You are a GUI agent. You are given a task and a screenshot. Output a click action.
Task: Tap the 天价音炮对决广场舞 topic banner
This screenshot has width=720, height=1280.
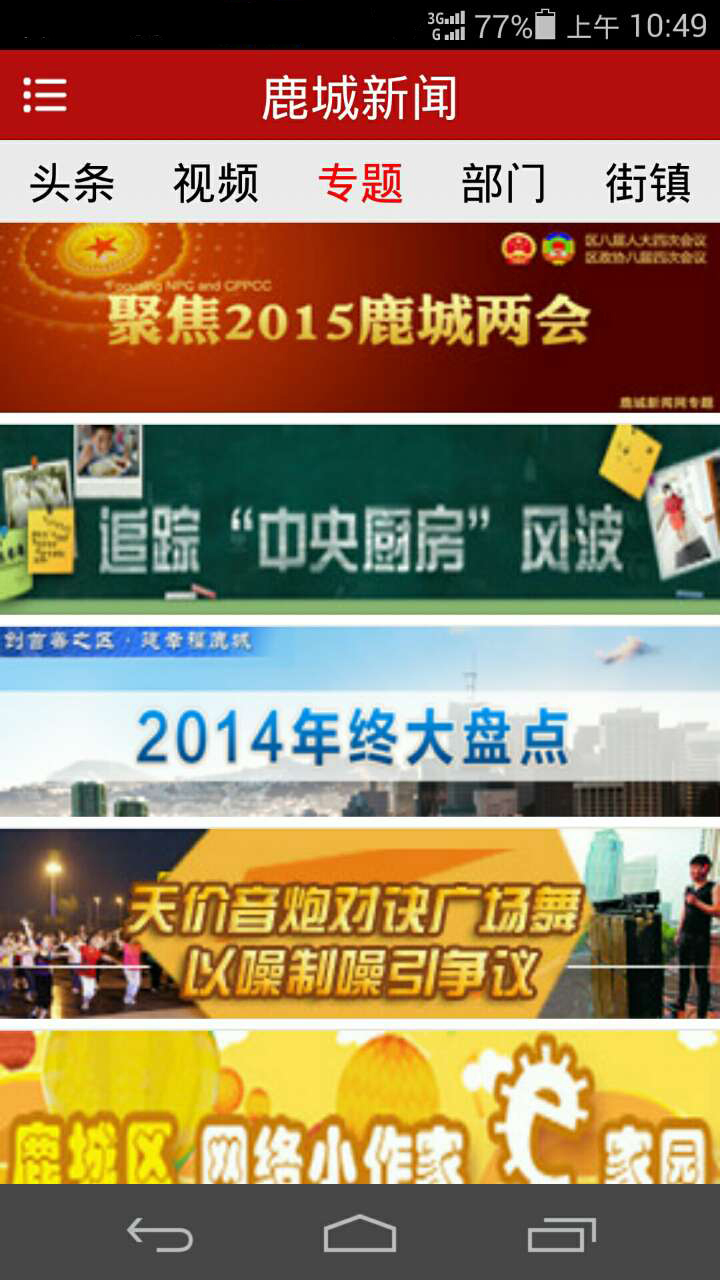(360, 924)
